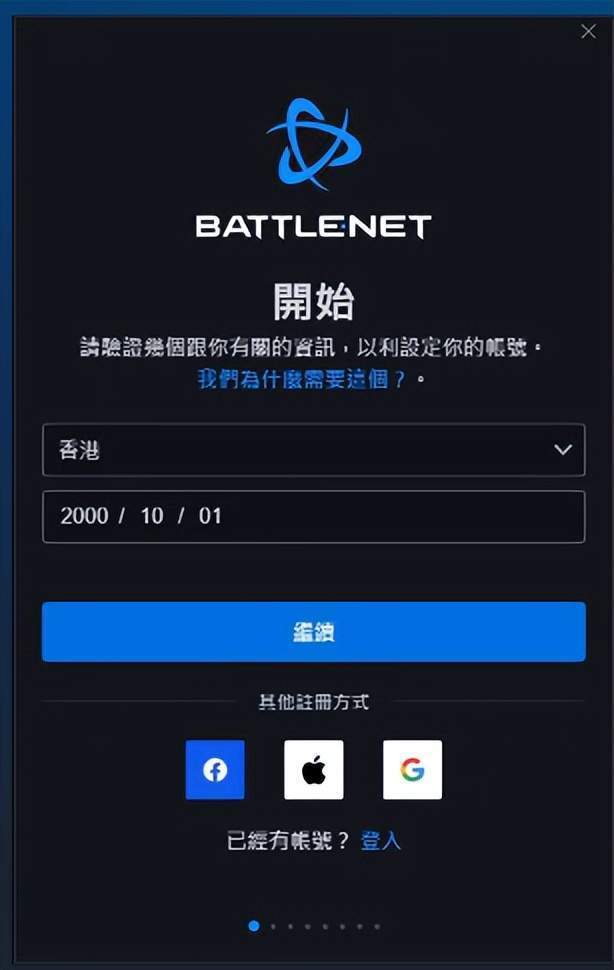Tap the blue 繼續 button
Screen dimensions: 614x970
[x=313, y=632]
